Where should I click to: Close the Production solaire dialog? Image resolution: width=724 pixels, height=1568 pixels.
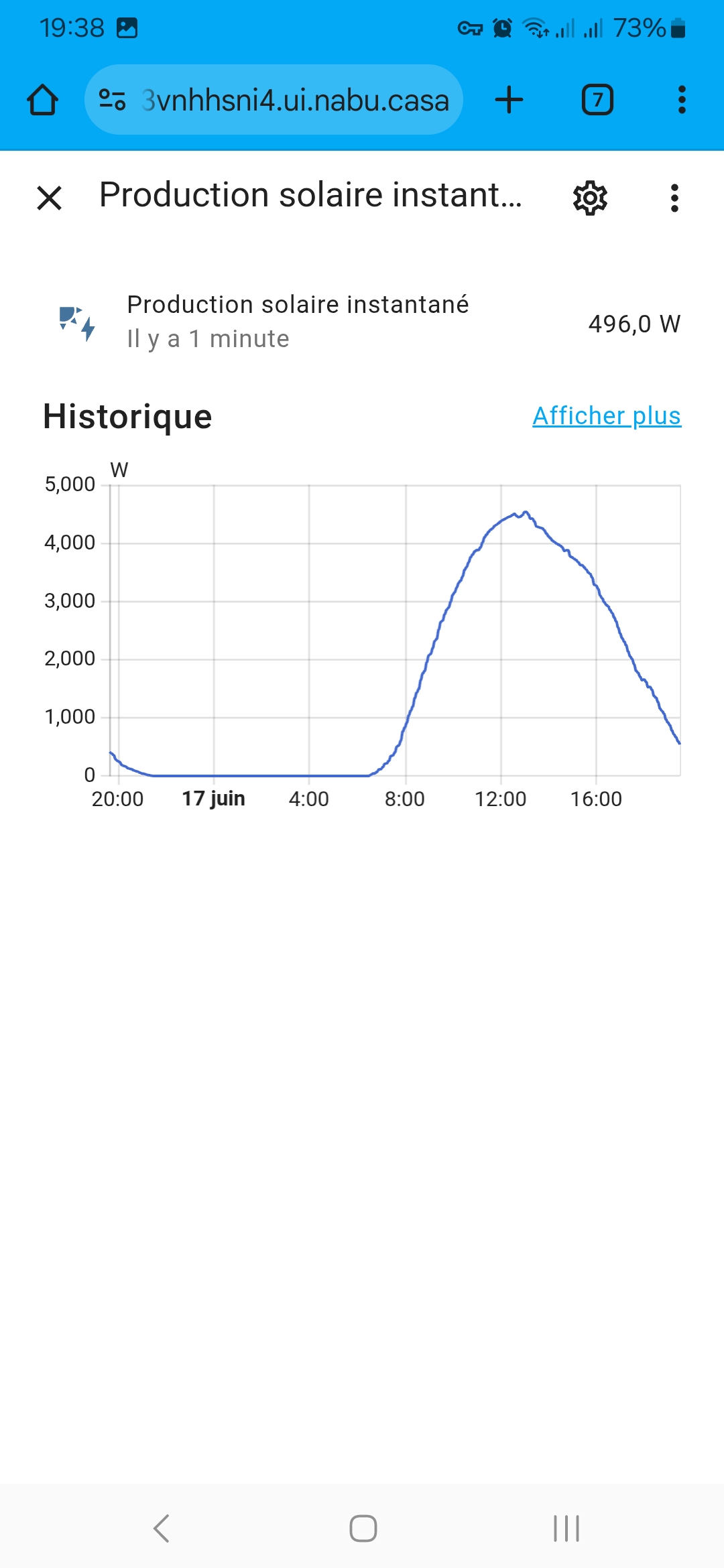49,198
